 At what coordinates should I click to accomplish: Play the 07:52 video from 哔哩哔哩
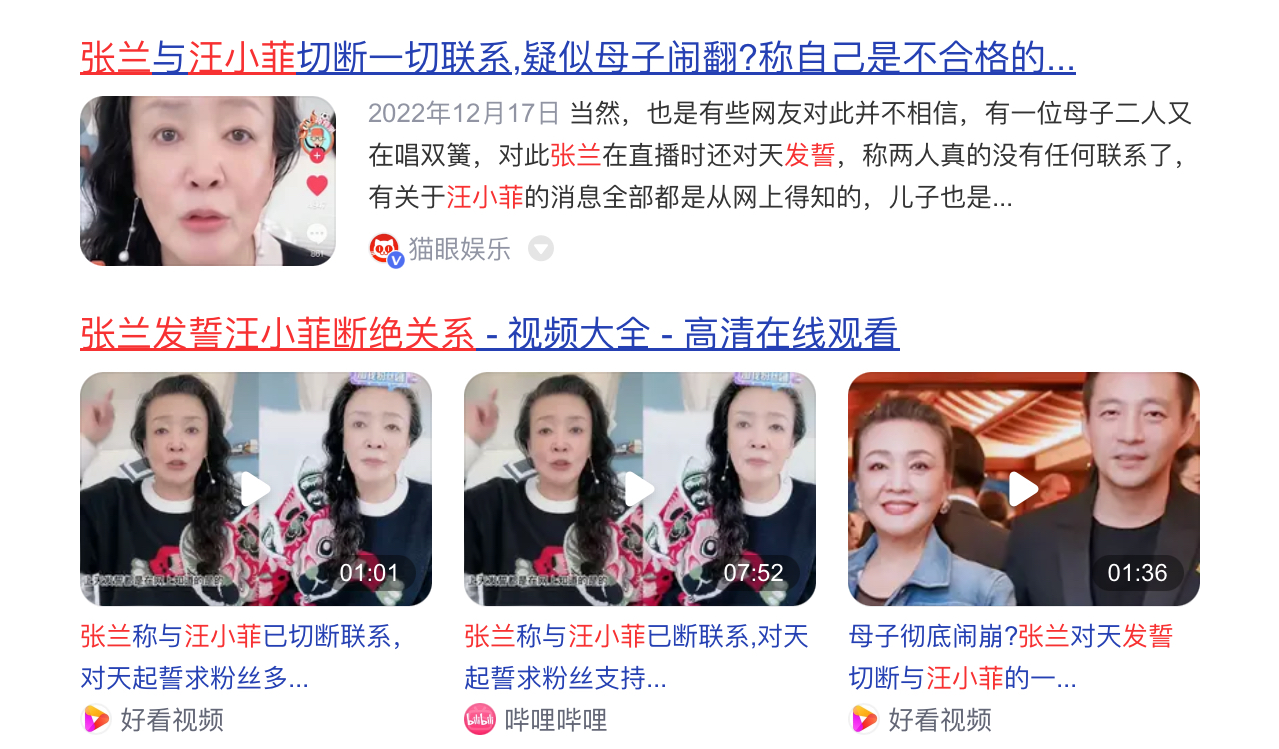pos(639,489)
